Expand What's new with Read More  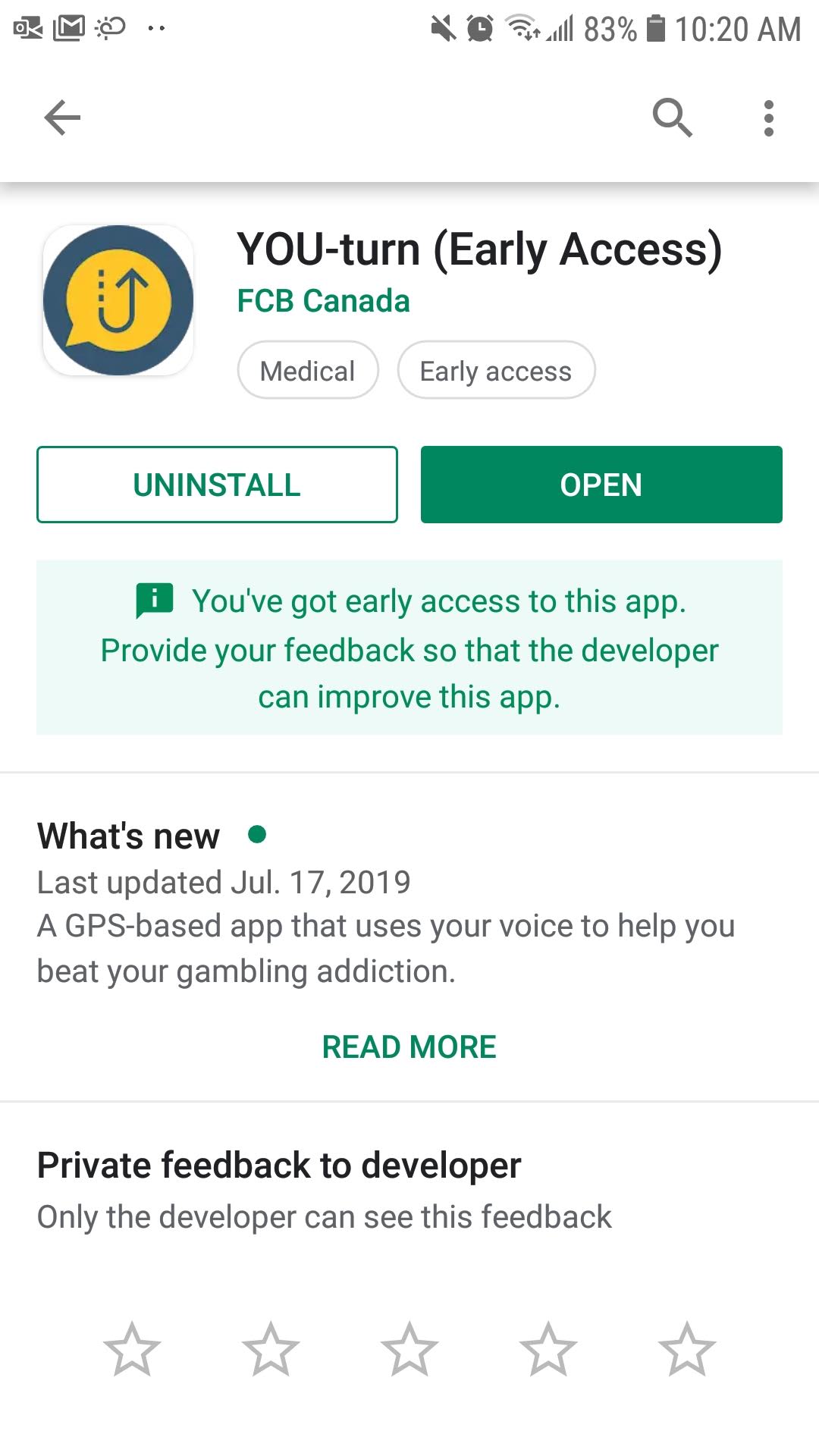coord(409,1047)
